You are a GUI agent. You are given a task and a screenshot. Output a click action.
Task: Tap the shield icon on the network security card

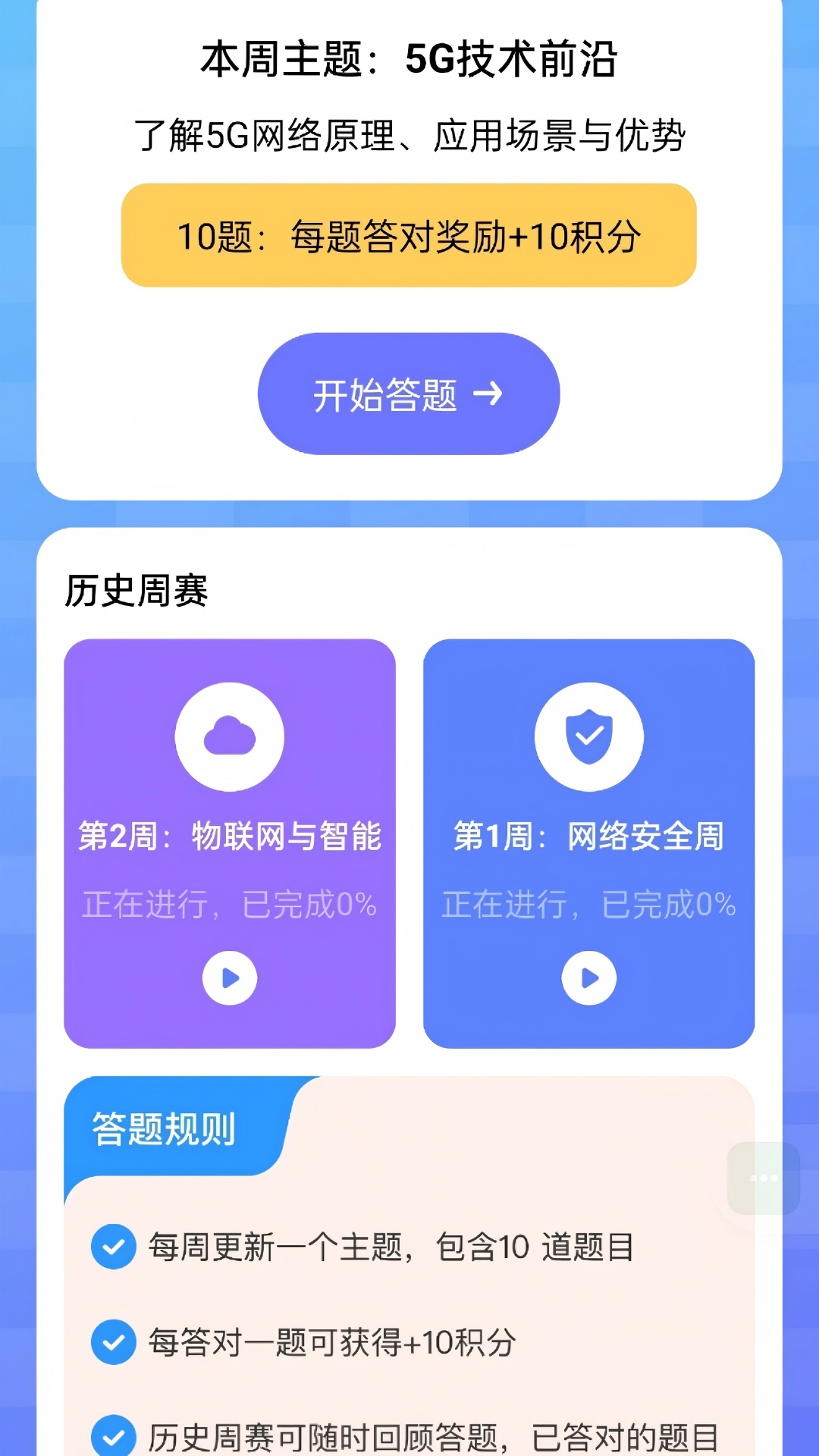tap(590, 736)
